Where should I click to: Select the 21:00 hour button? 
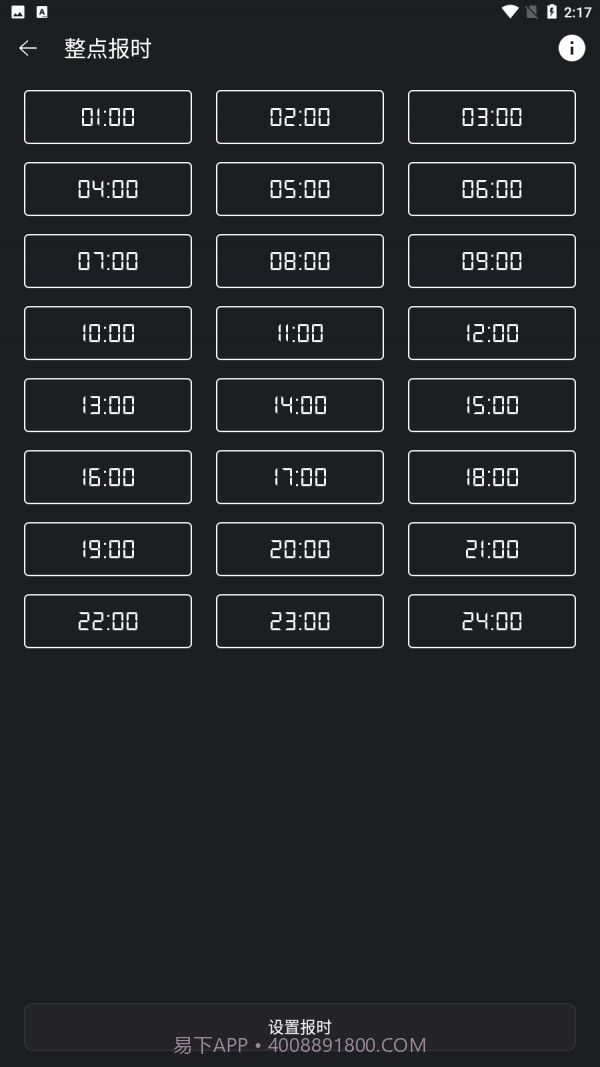tap(492, 549)
